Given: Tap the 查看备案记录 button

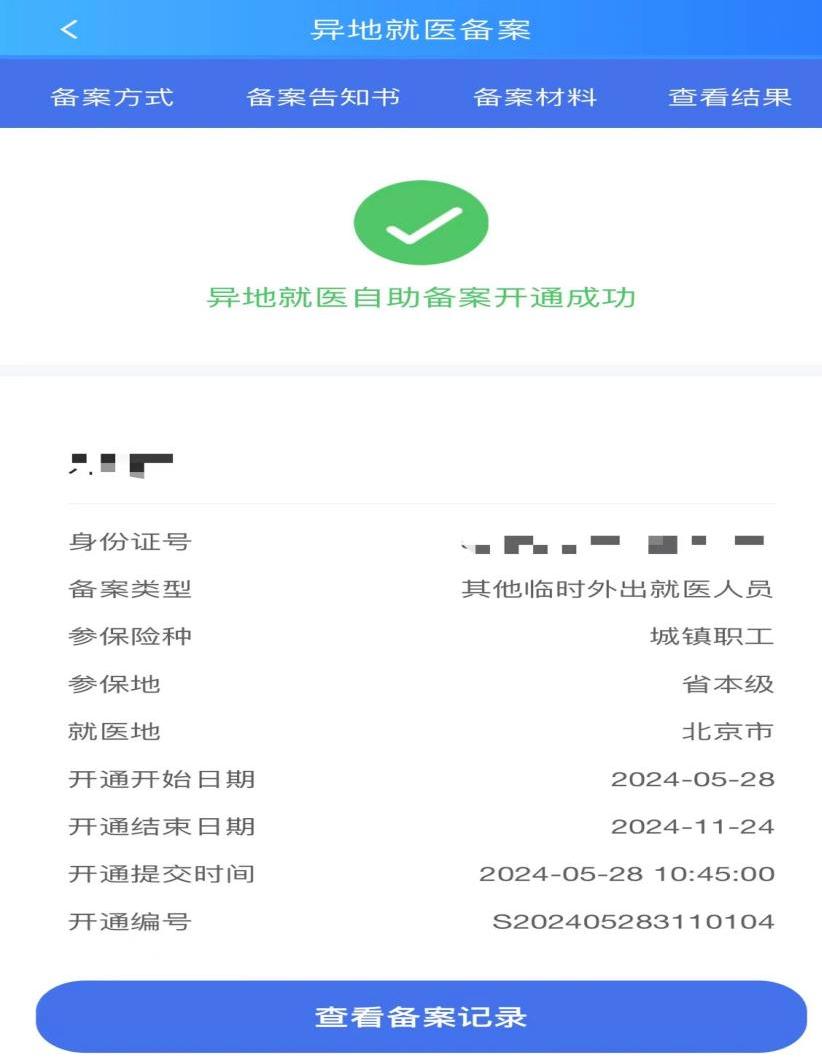Looking at the screenshot, I should pyautogui.click(x=421, y=1016).
